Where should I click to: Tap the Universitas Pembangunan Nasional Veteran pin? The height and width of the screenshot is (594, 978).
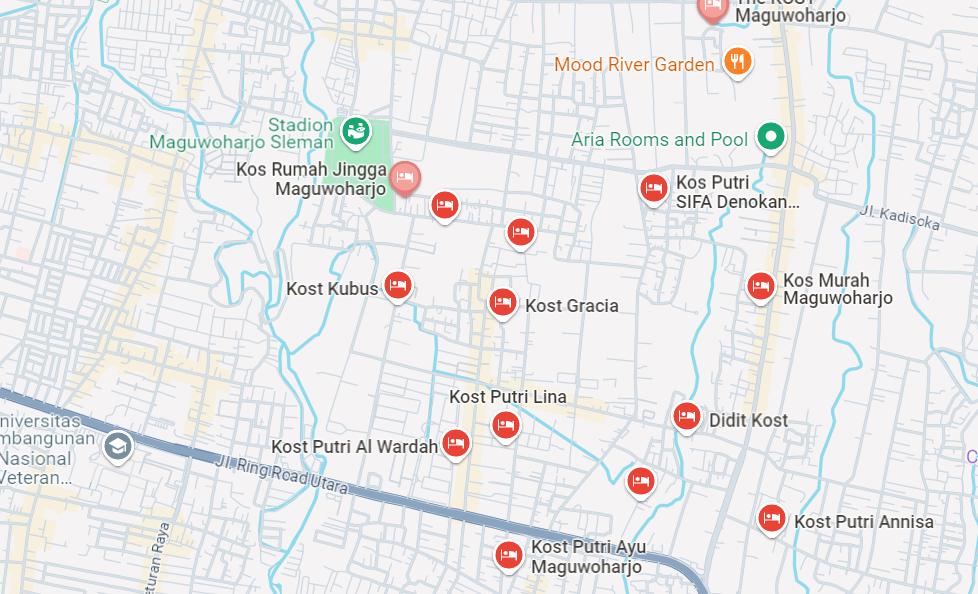click(x=117, y=446)
